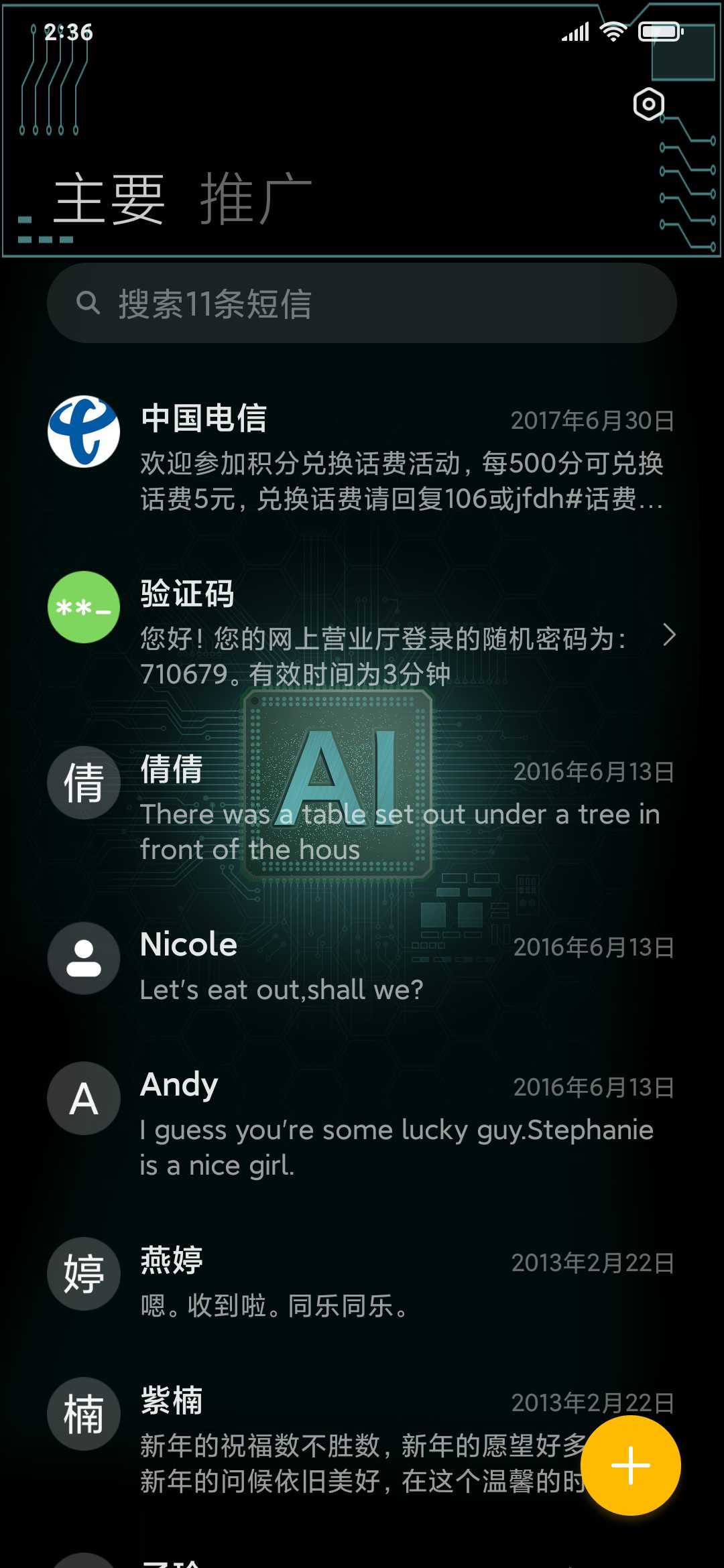Compose a new message with plus button
The width and height of the screenshot is (724, 1568).
[x=630, y=1465]
